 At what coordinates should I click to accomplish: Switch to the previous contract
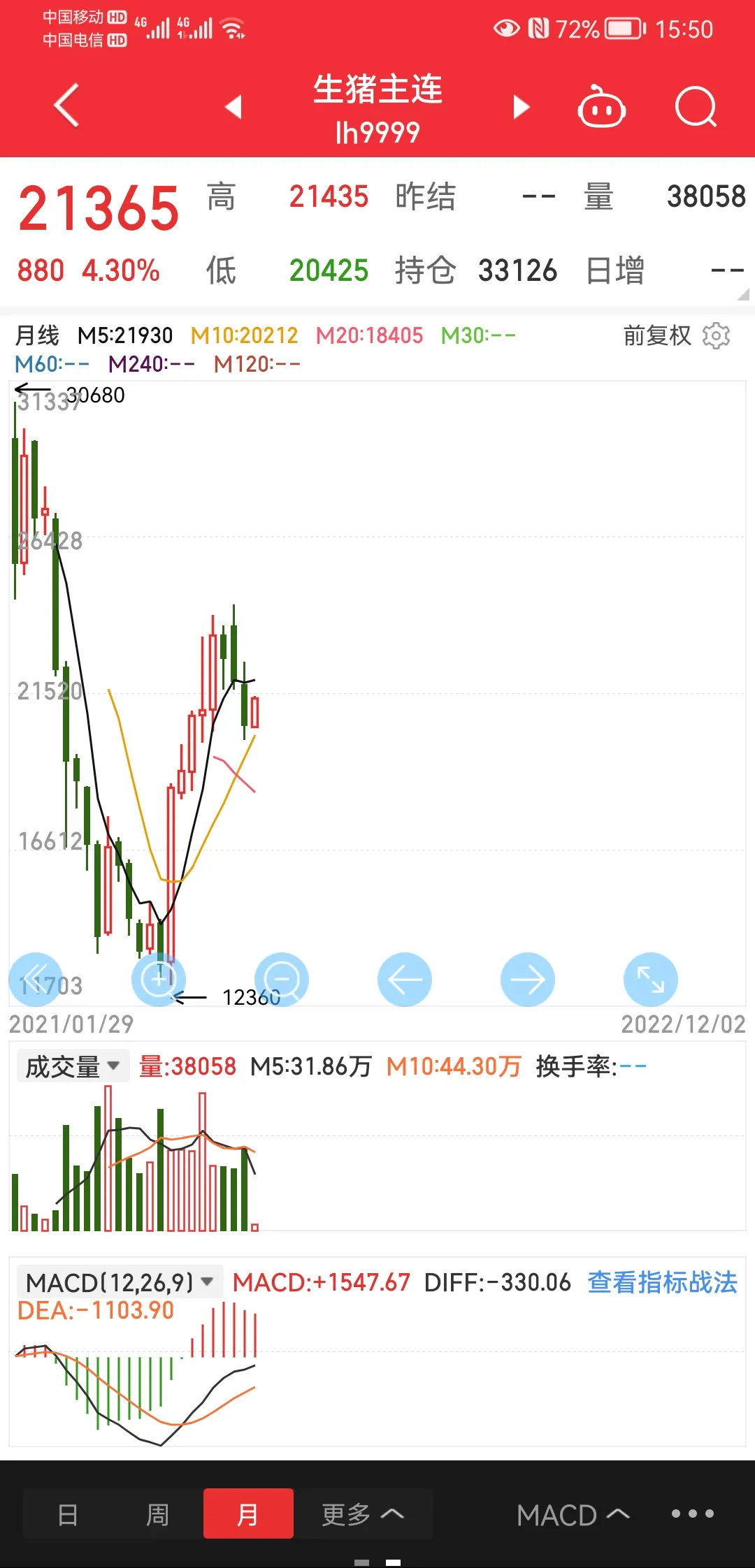point(233,107)
